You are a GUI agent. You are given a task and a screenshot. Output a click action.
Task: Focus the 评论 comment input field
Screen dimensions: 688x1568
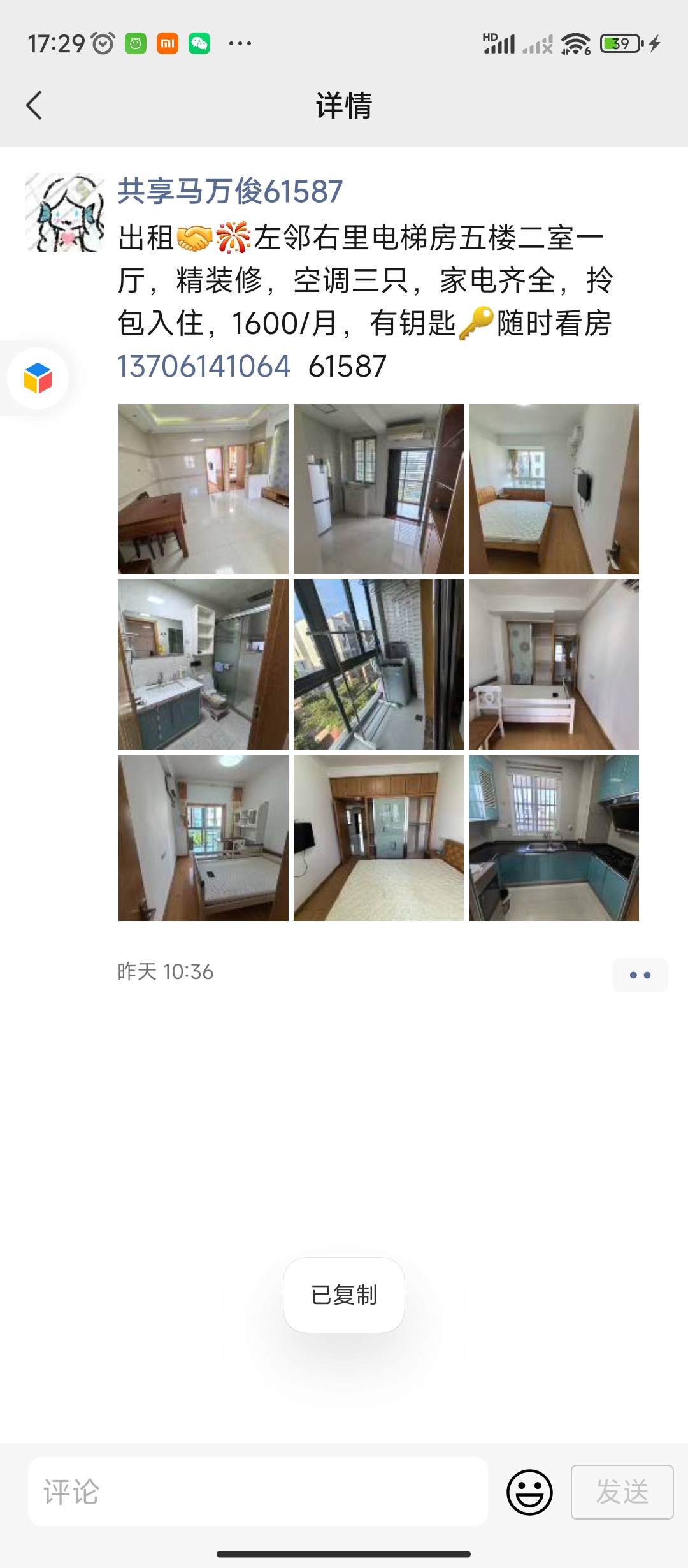tap(258, 1492)
